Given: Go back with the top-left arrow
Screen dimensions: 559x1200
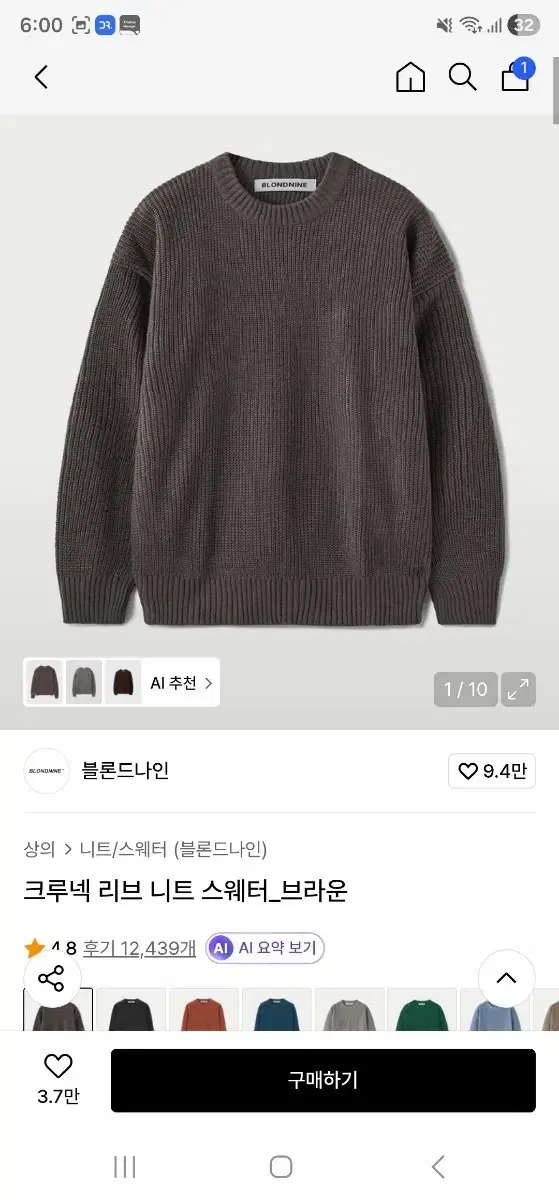Looking at the screenshot, I should 41,77.
